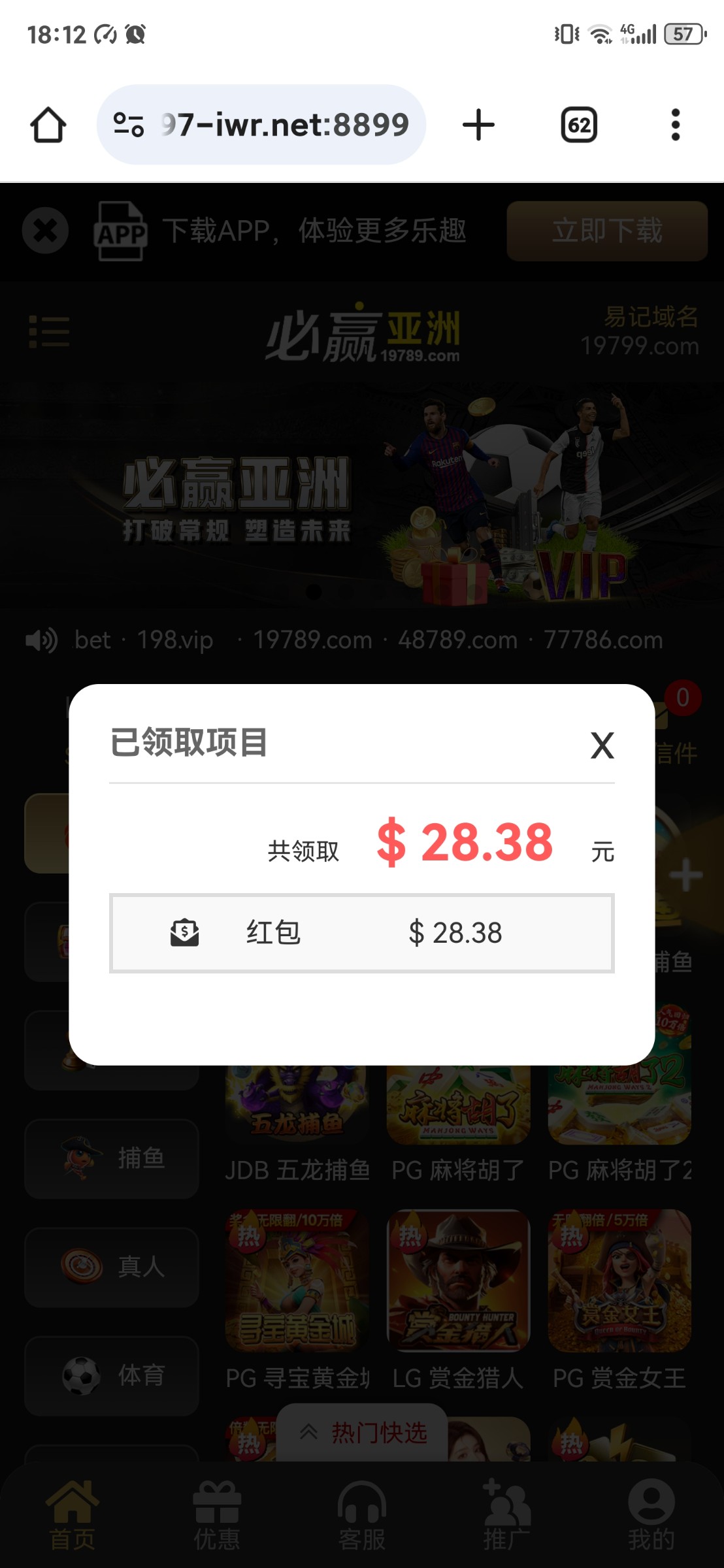This screenshot has height=1568, width=724.
Task: Dismiss the download APP banner
Action: point(45,231)
